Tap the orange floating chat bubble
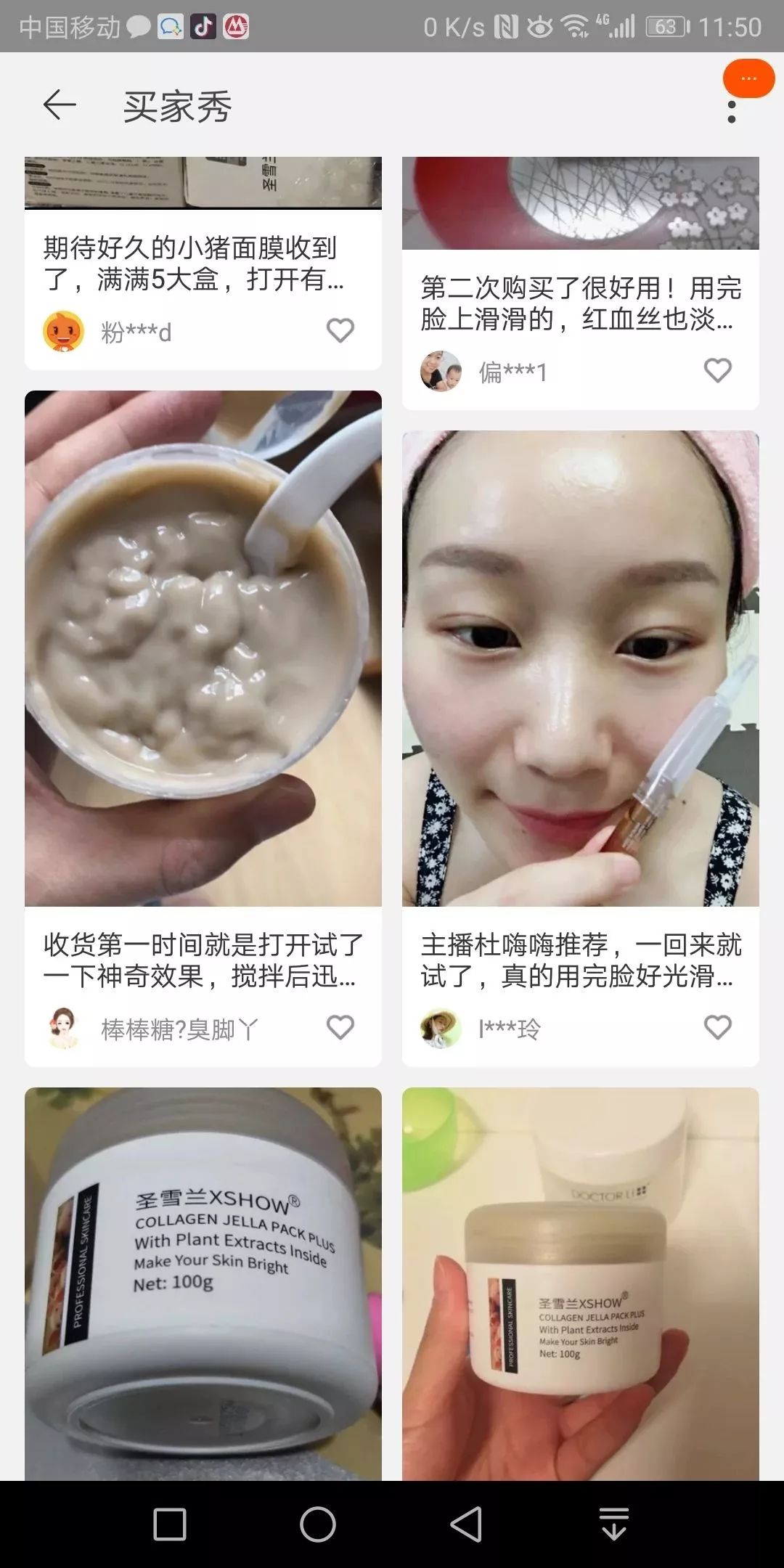 (x=748, y=78)
